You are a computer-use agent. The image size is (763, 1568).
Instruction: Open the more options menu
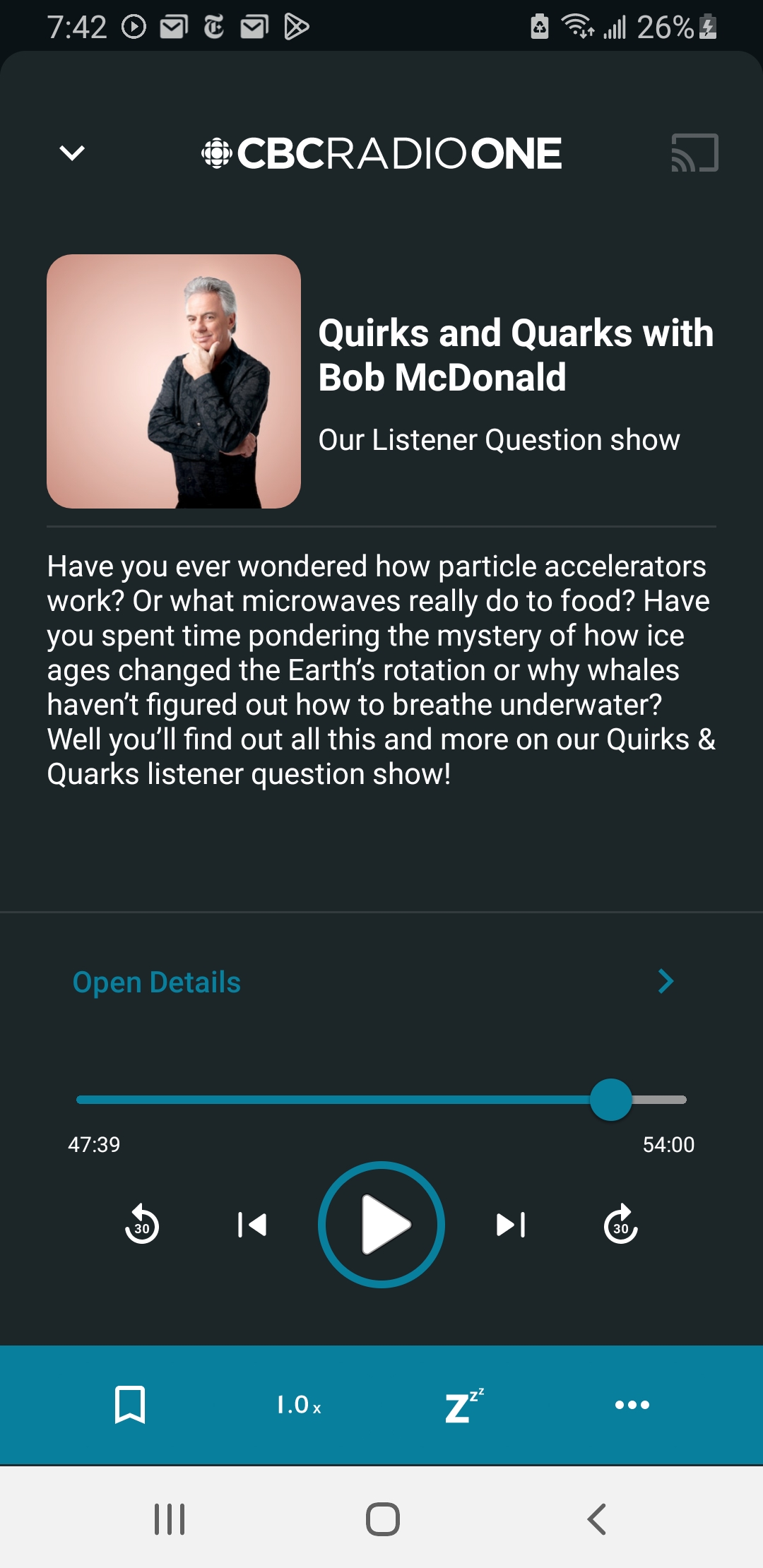[632, 1405]
